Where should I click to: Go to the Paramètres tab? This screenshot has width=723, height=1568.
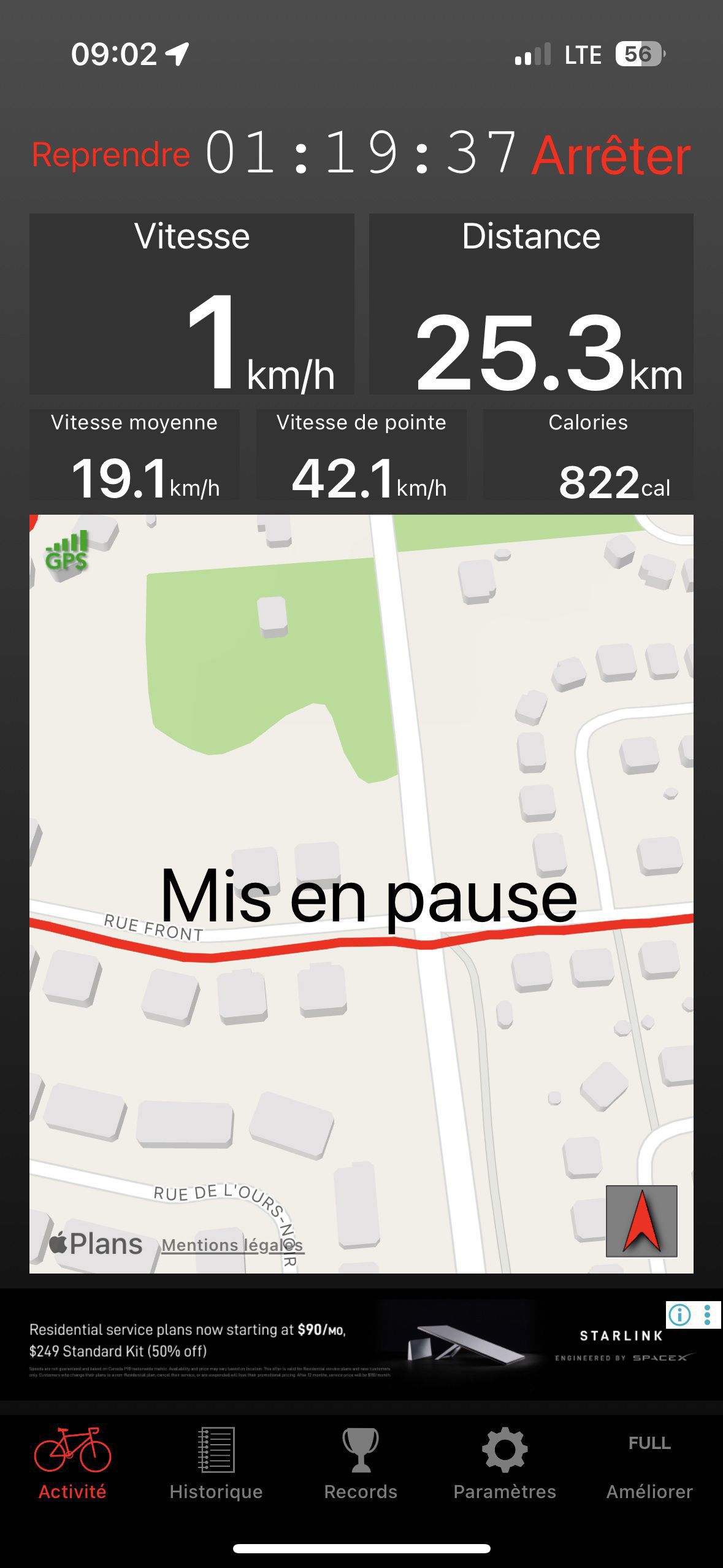point(505,1462)
